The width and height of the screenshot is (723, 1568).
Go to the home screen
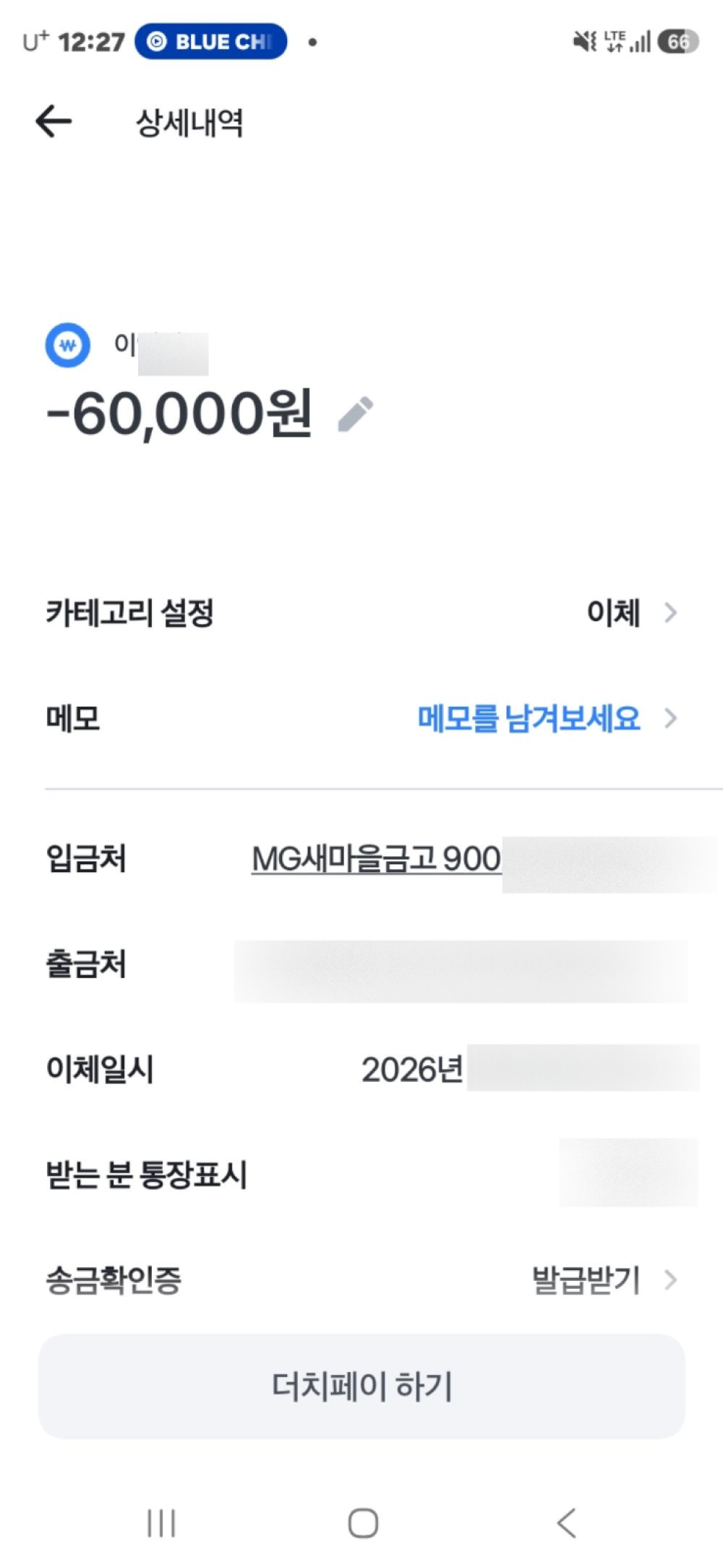pos(363,1523)
